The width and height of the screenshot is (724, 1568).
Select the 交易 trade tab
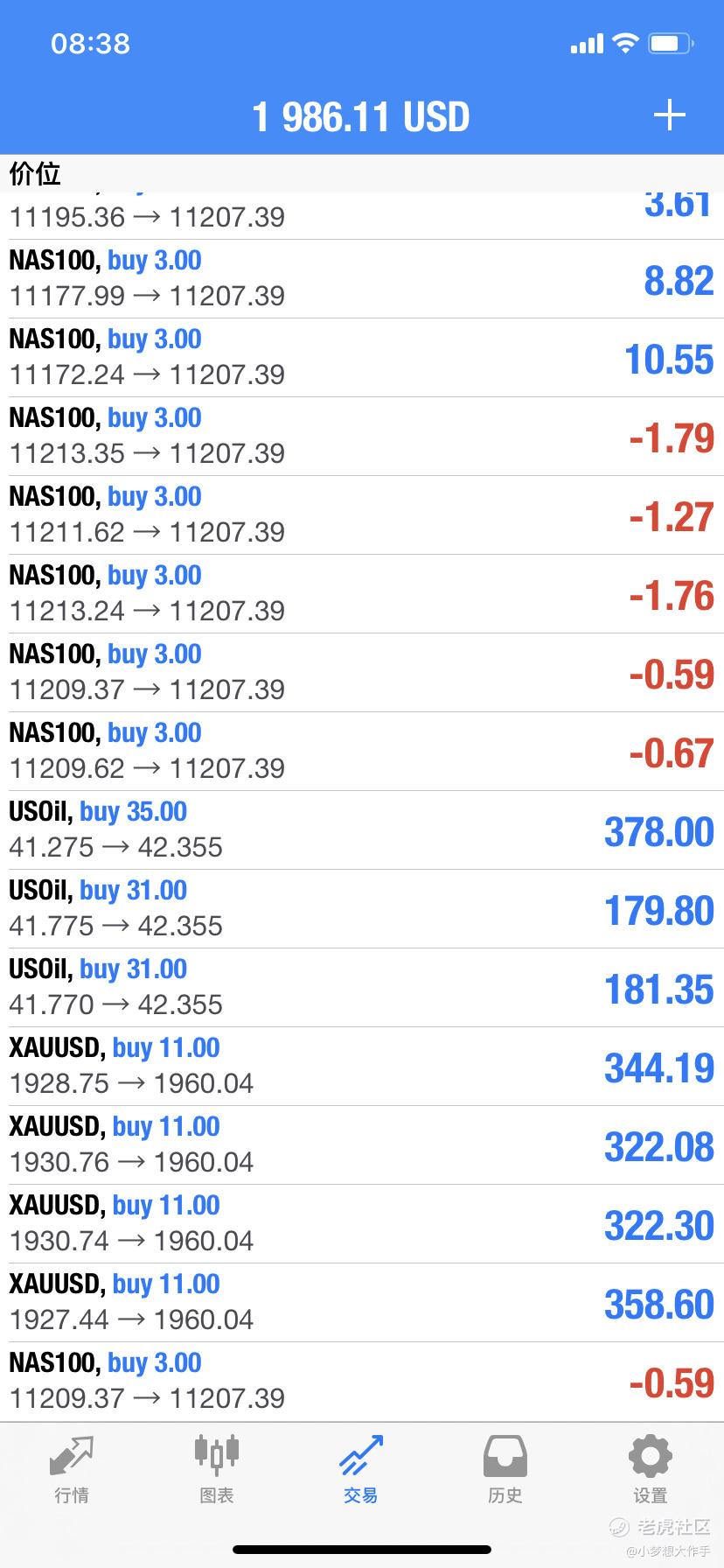click(360, 1469)
